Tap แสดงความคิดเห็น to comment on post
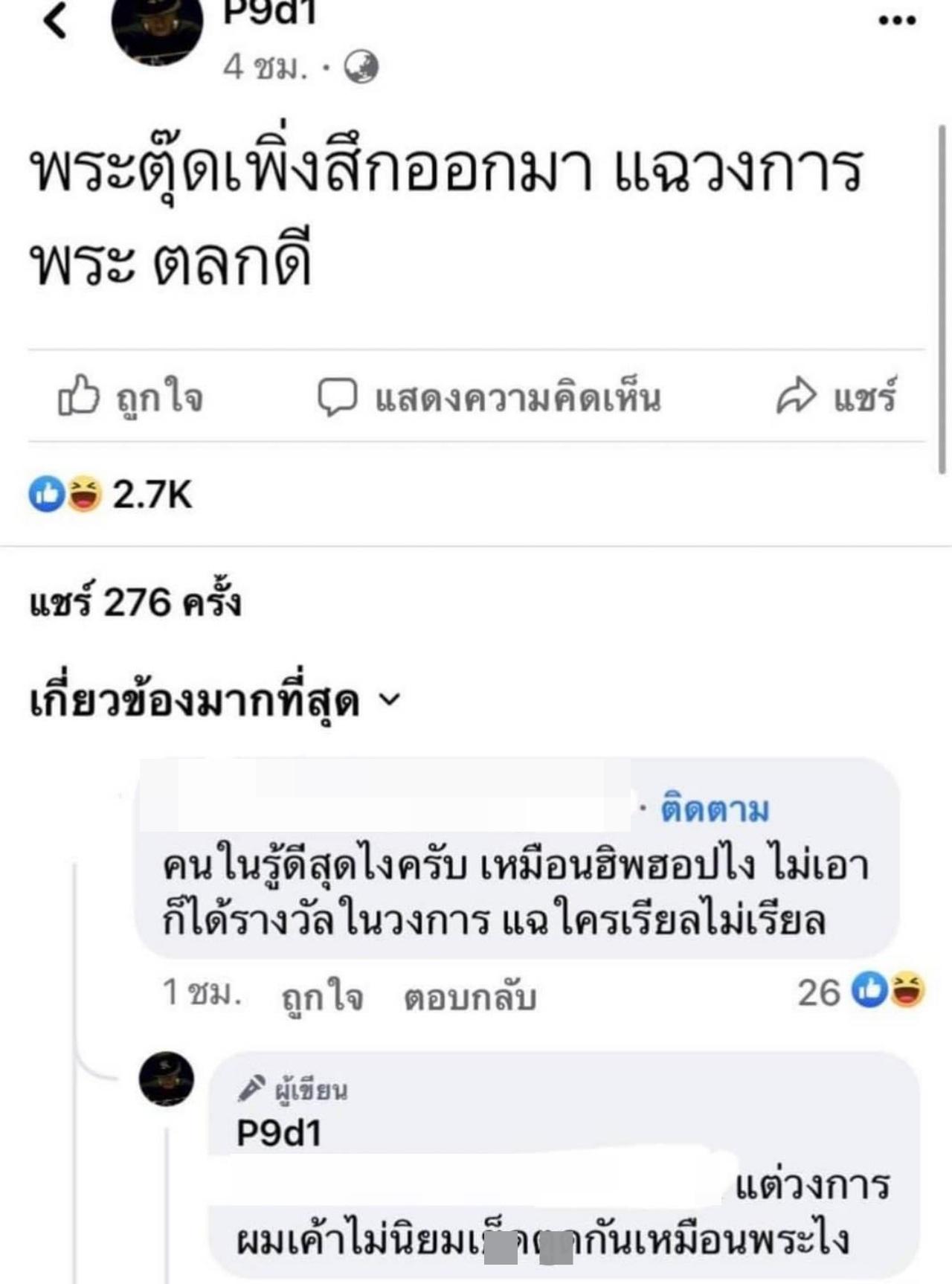The image size is (952, 1284). (489, 397)
